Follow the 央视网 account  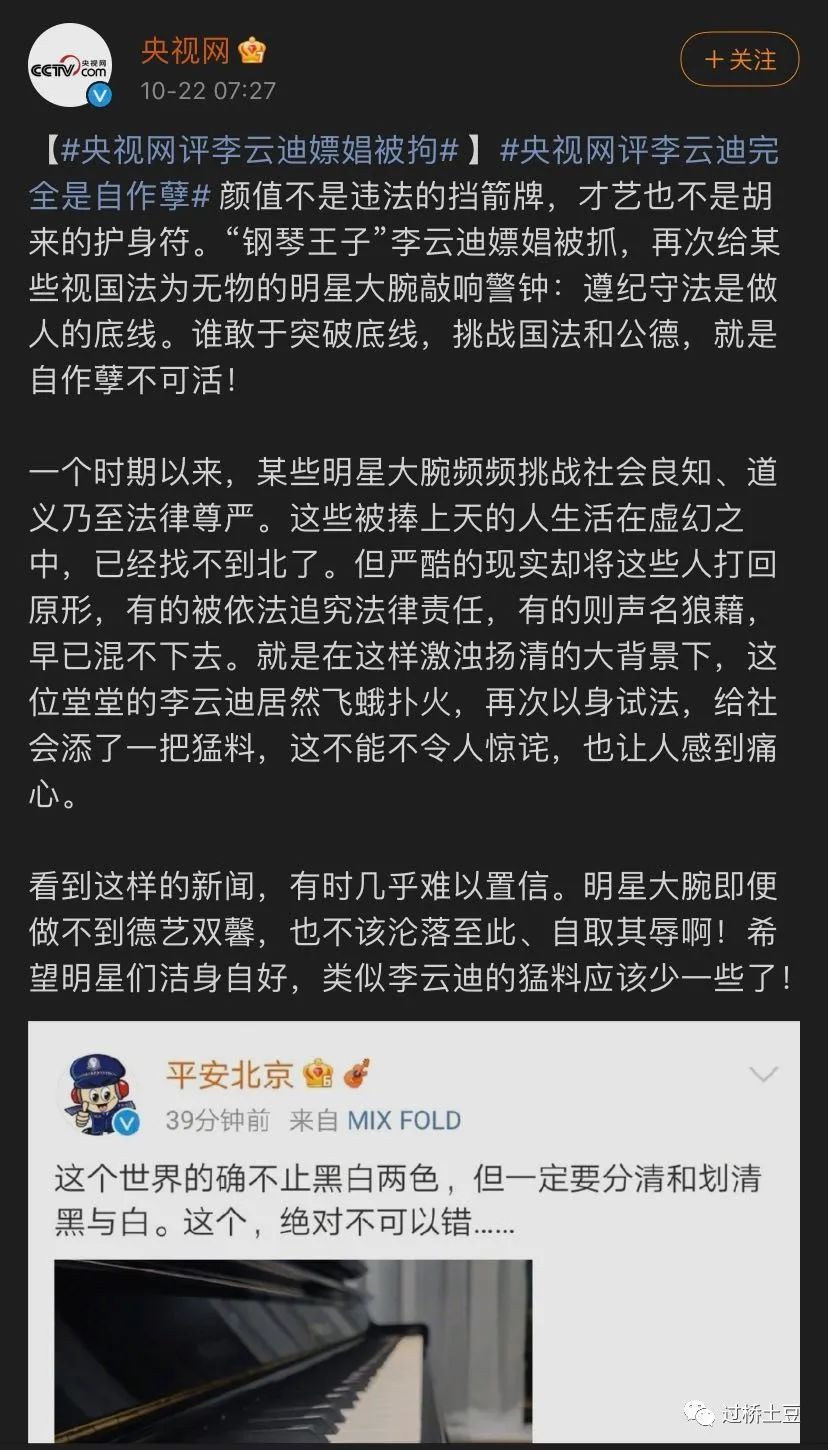click(739, 59)
